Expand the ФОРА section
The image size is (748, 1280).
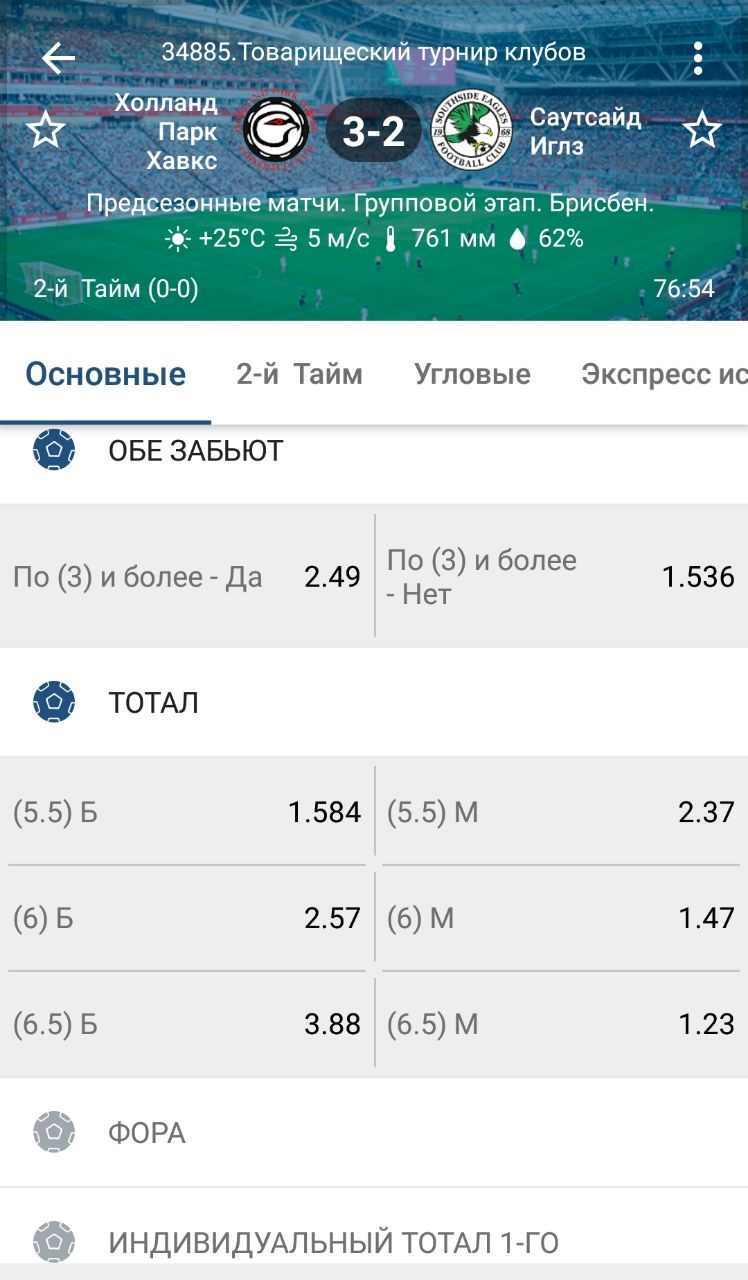click(374, 1133)
